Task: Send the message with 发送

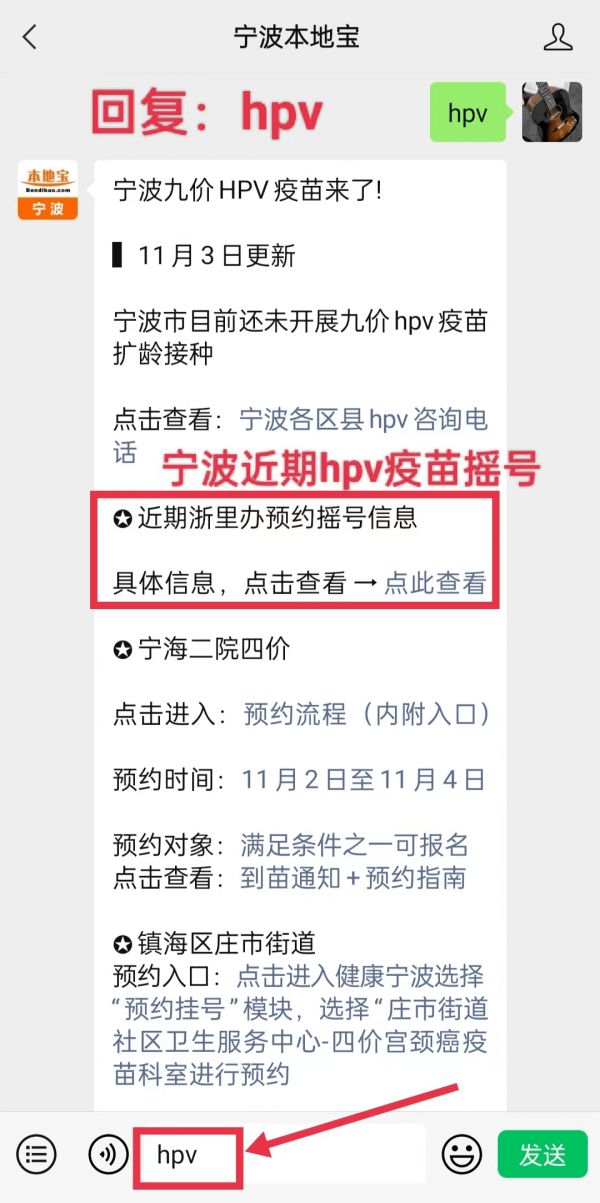Action: (542, 1155)
